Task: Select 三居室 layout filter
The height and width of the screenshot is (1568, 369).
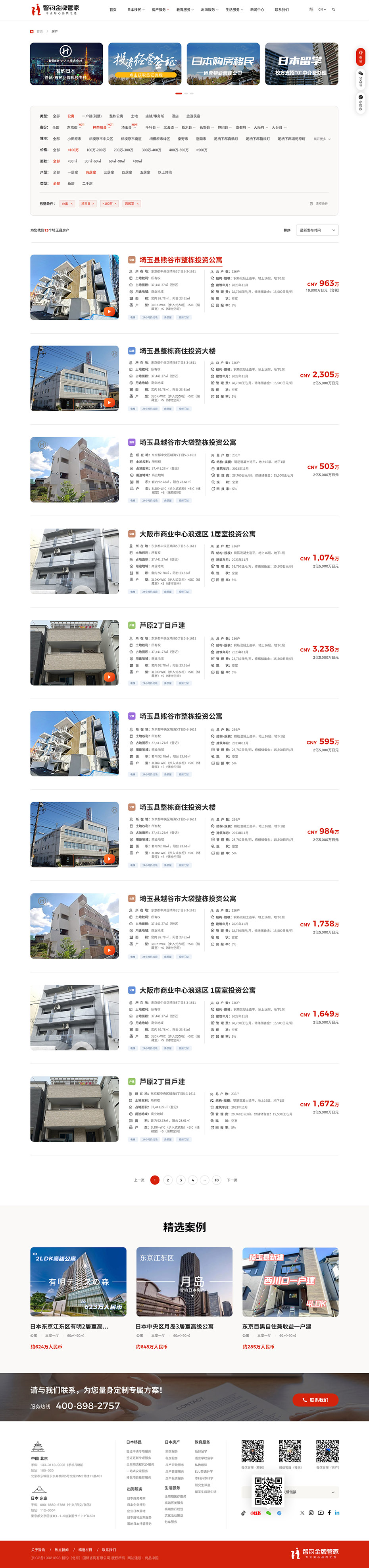Action: pyautogui.click(x=109, y=172)
